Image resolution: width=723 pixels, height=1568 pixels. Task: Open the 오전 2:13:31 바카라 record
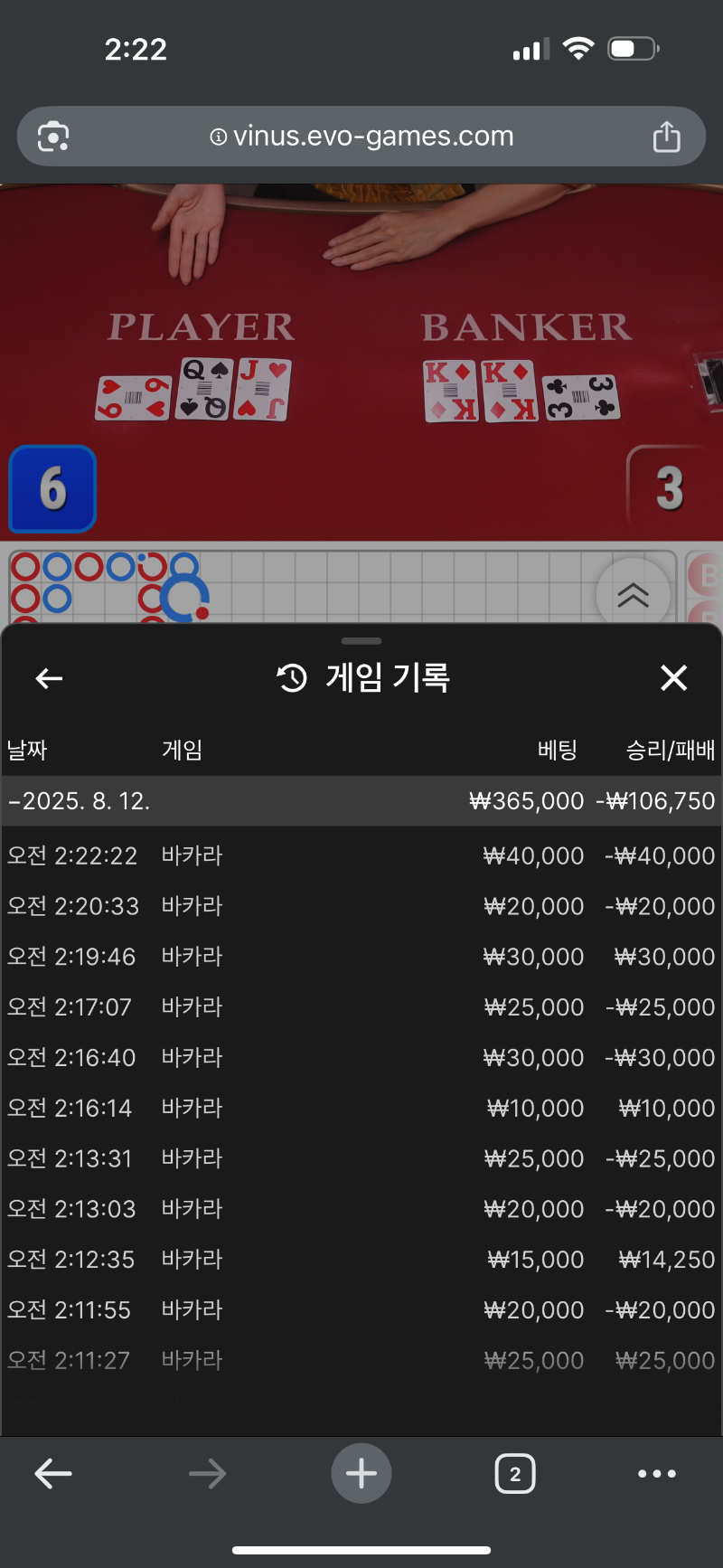click(361, 1159)
